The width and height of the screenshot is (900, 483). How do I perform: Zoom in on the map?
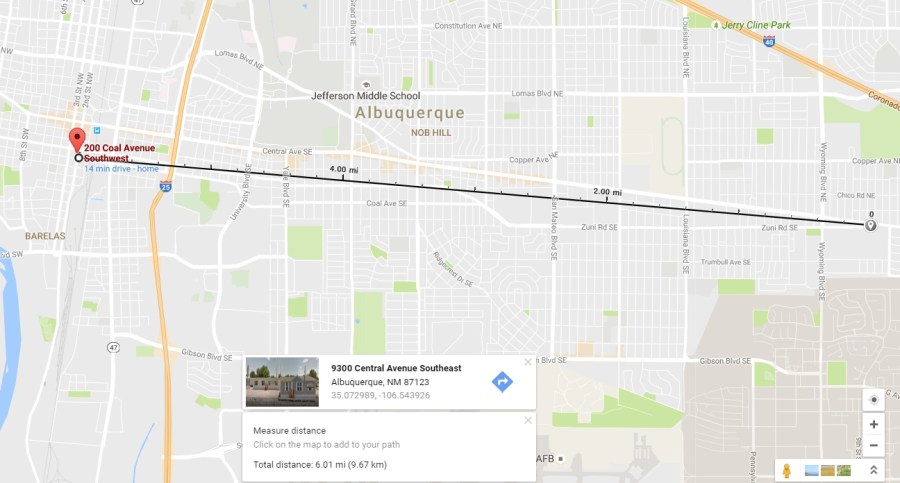pyautogui.click(x=874, y=425)
